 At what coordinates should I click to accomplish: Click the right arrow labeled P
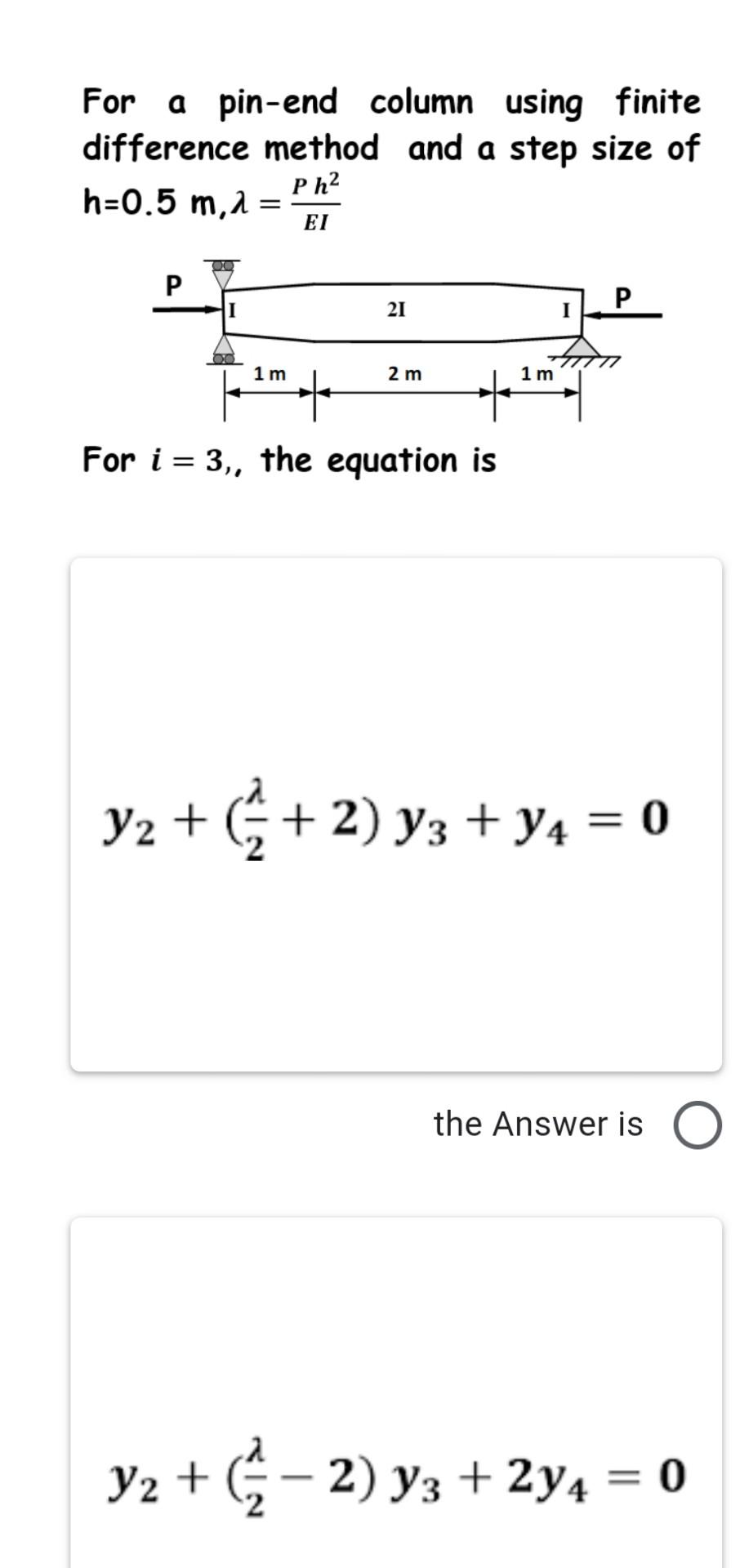click(625, 314)
